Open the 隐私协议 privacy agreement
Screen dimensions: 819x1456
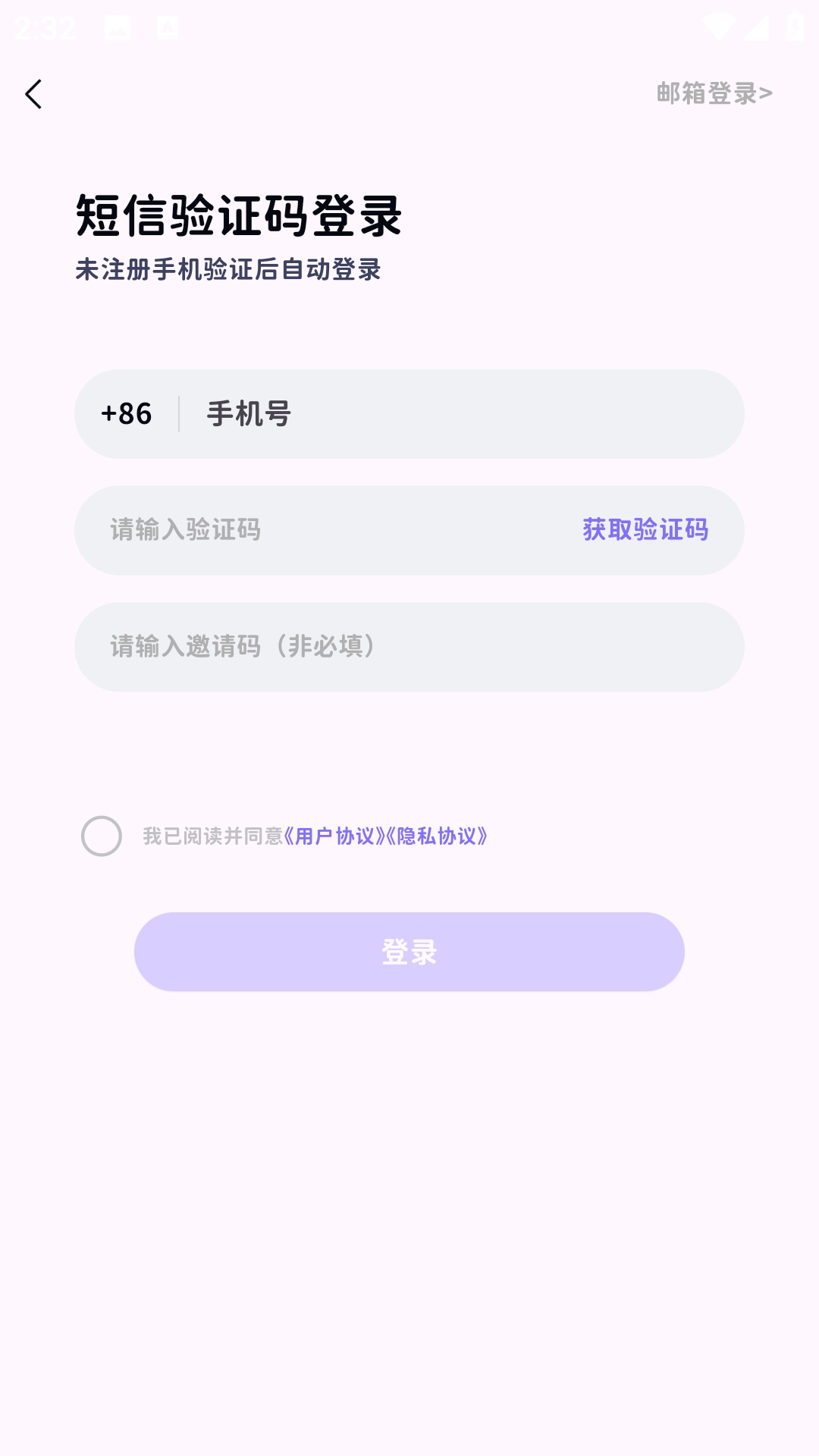(x=437, y=836)
